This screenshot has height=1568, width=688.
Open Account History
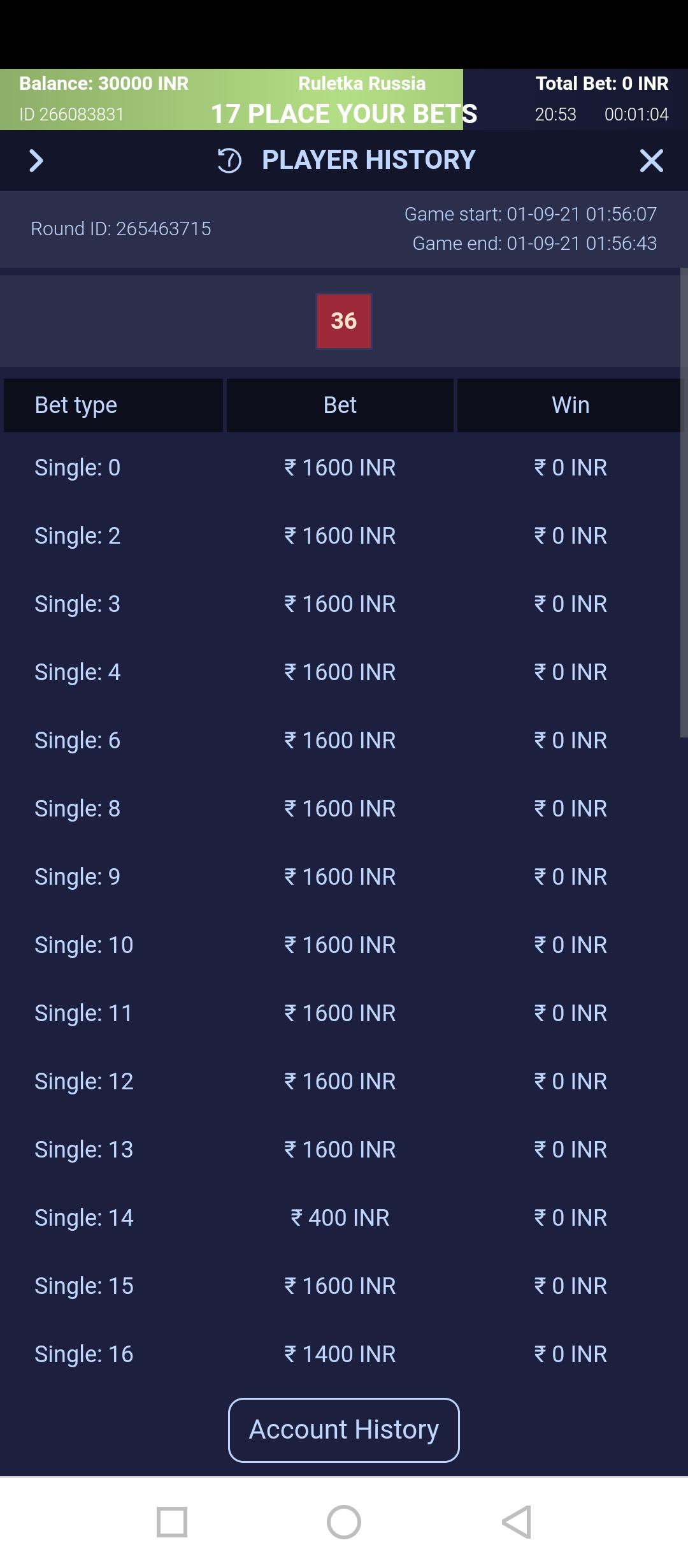[344, 1430]
